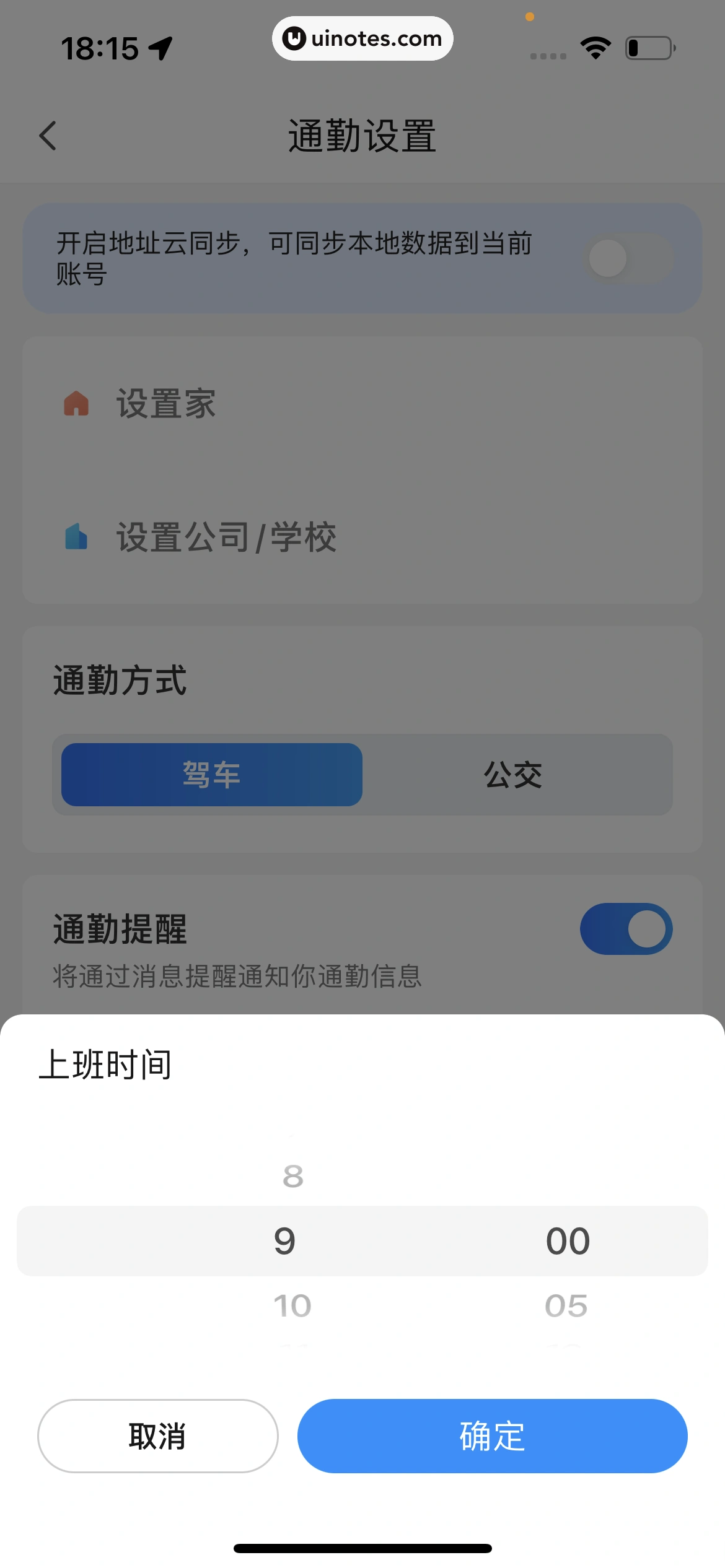Tap the cellular signal dots icon
This screenshot has height=1568, width=725.
point(547,55)
